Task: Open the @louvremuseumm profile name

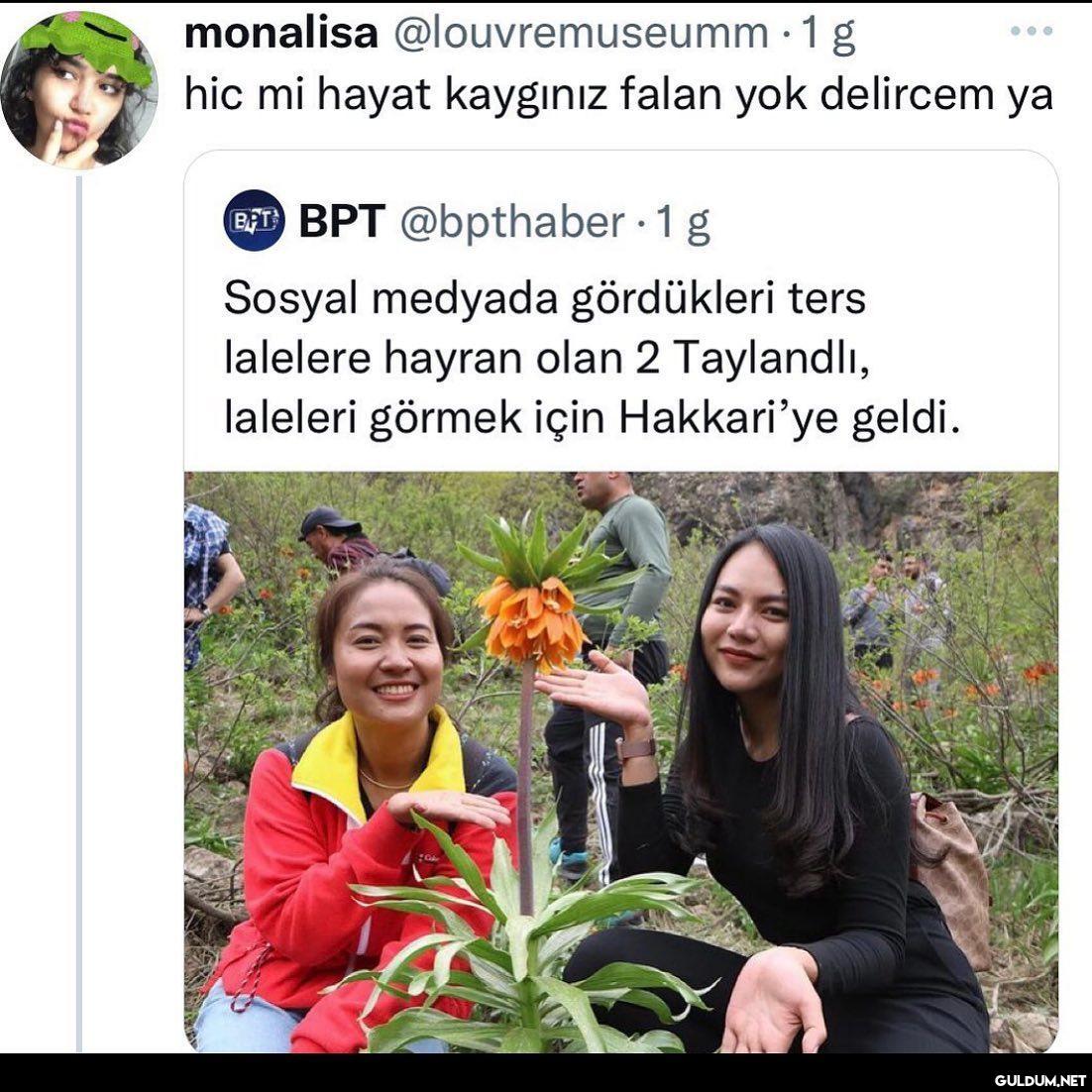Action: pyautogui.click(x=581, y=33)
